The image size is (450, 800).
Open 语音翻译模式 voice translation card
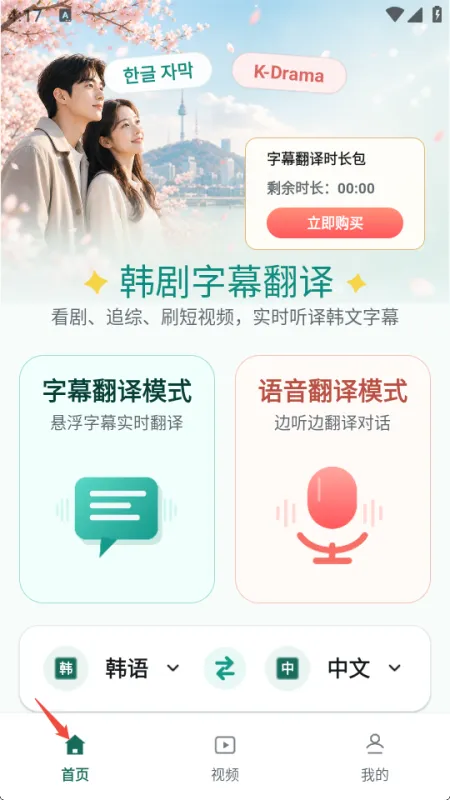(x=333, y=479)
